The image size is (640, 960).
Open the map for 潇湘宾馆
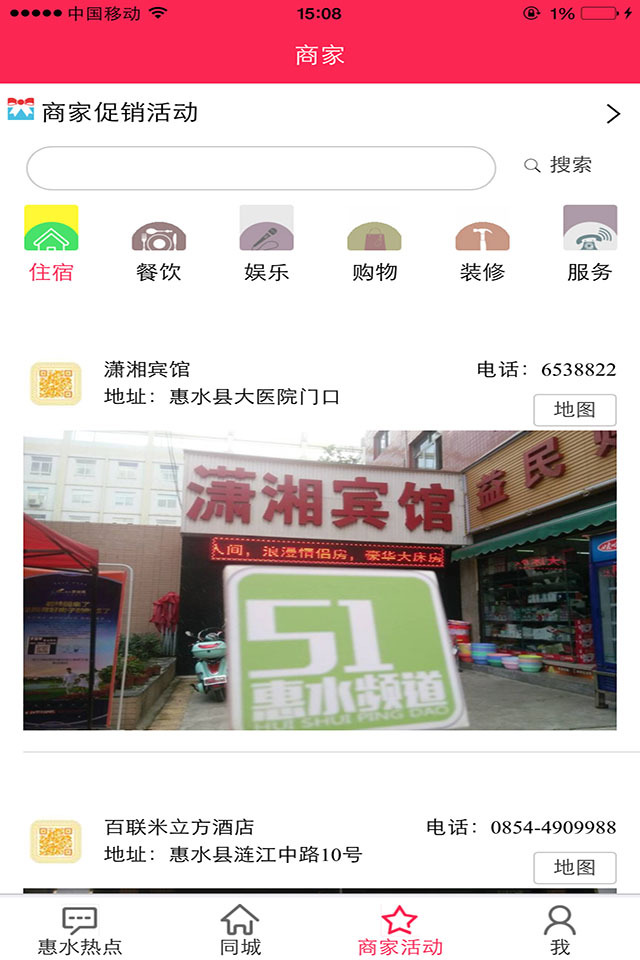pyautogui.click(x=574, y=410)
